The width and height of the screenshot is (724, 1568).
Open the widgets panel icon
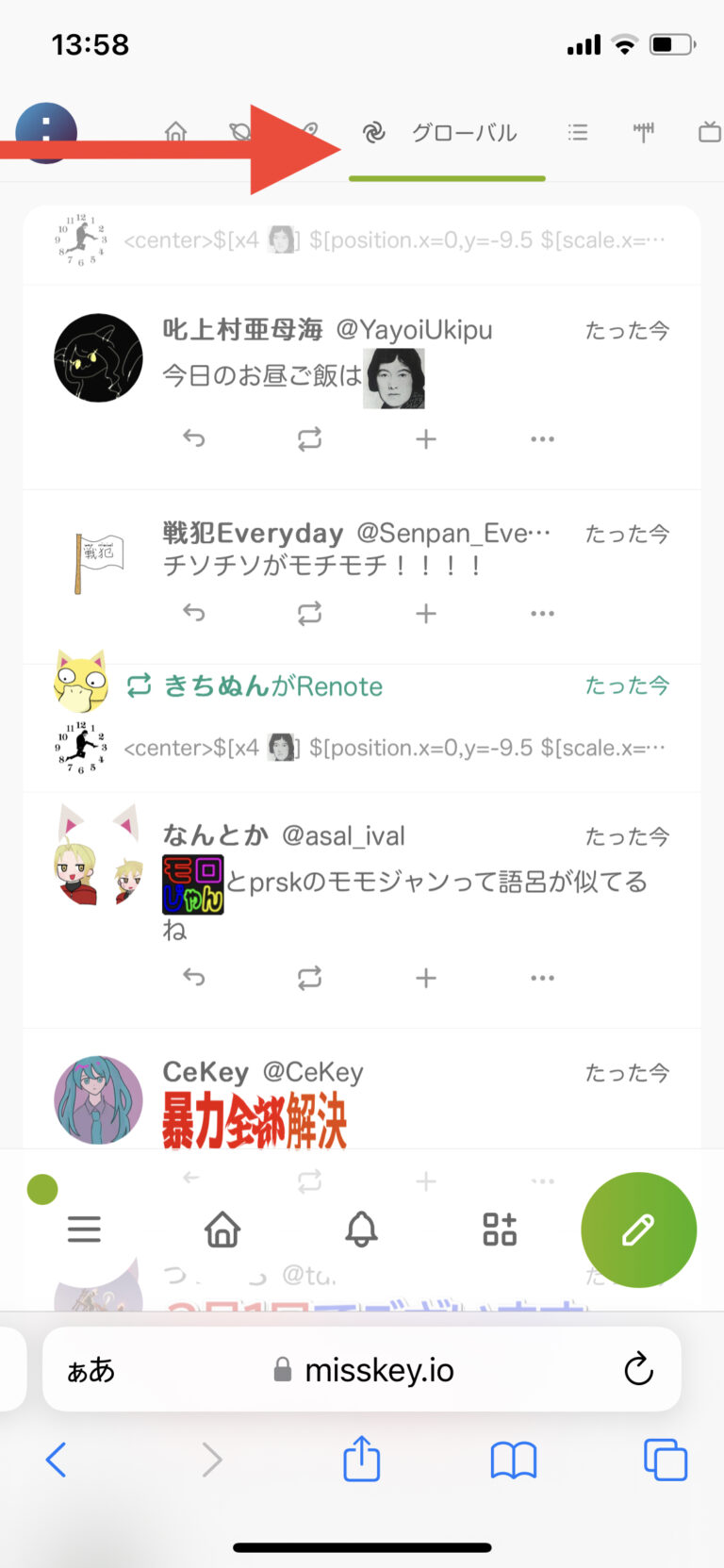pos(499,1229)
